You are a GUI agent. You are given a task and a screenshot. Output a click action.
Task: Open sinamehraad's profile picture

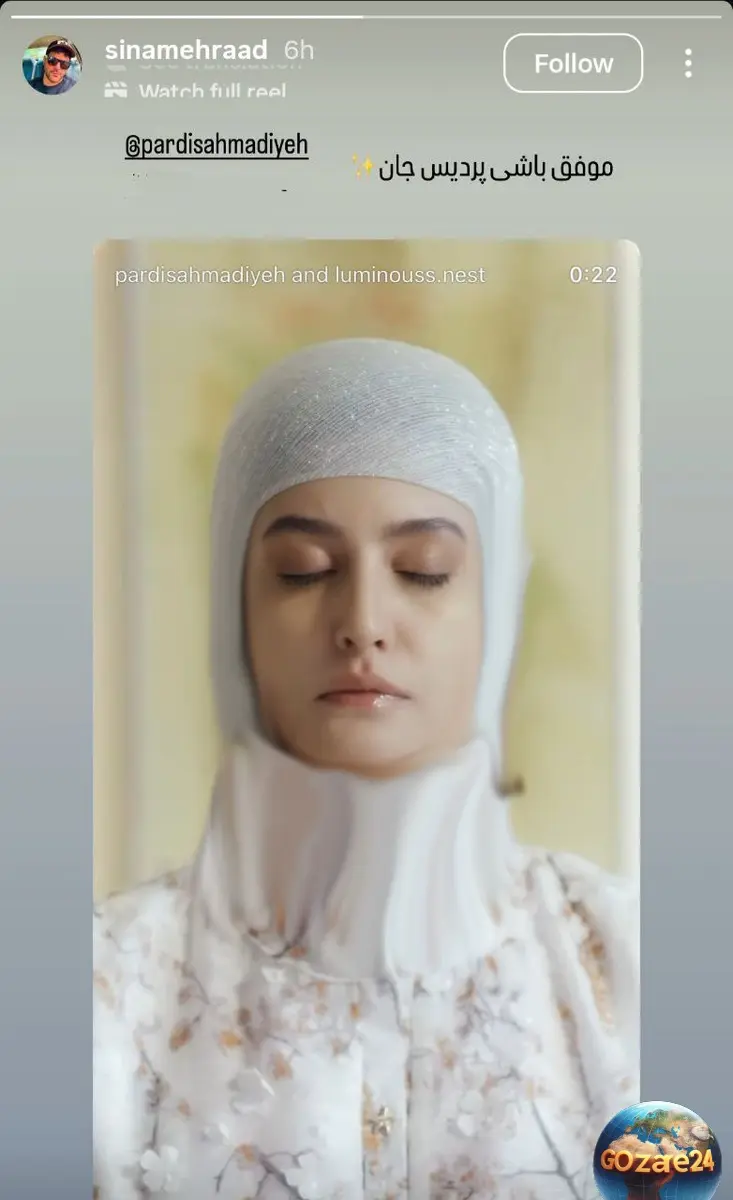click(52, 65)
